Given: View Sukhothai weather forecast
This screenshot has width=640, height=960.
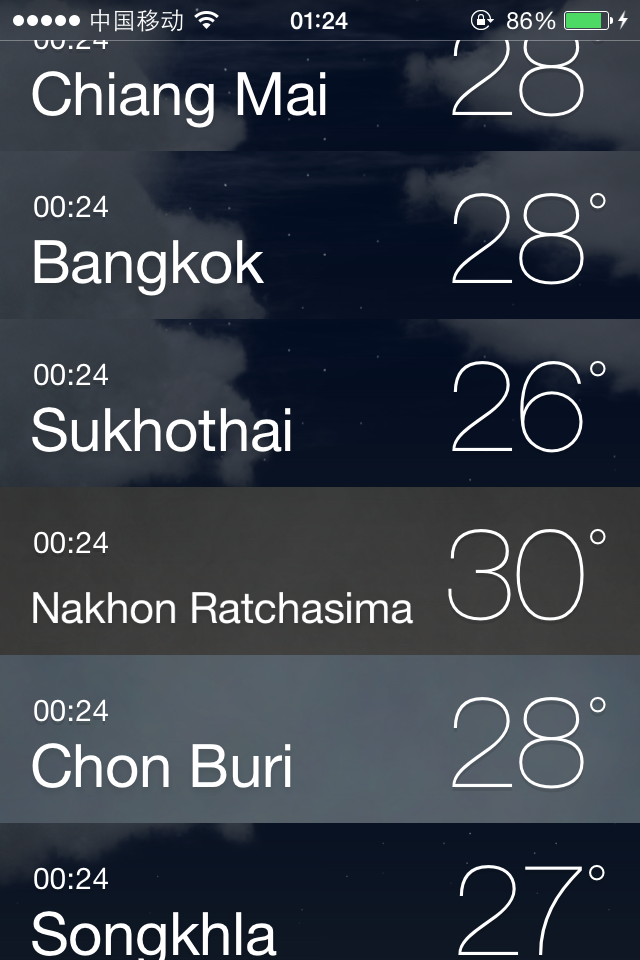Looking at the screenshot, I should click(320, 404).
